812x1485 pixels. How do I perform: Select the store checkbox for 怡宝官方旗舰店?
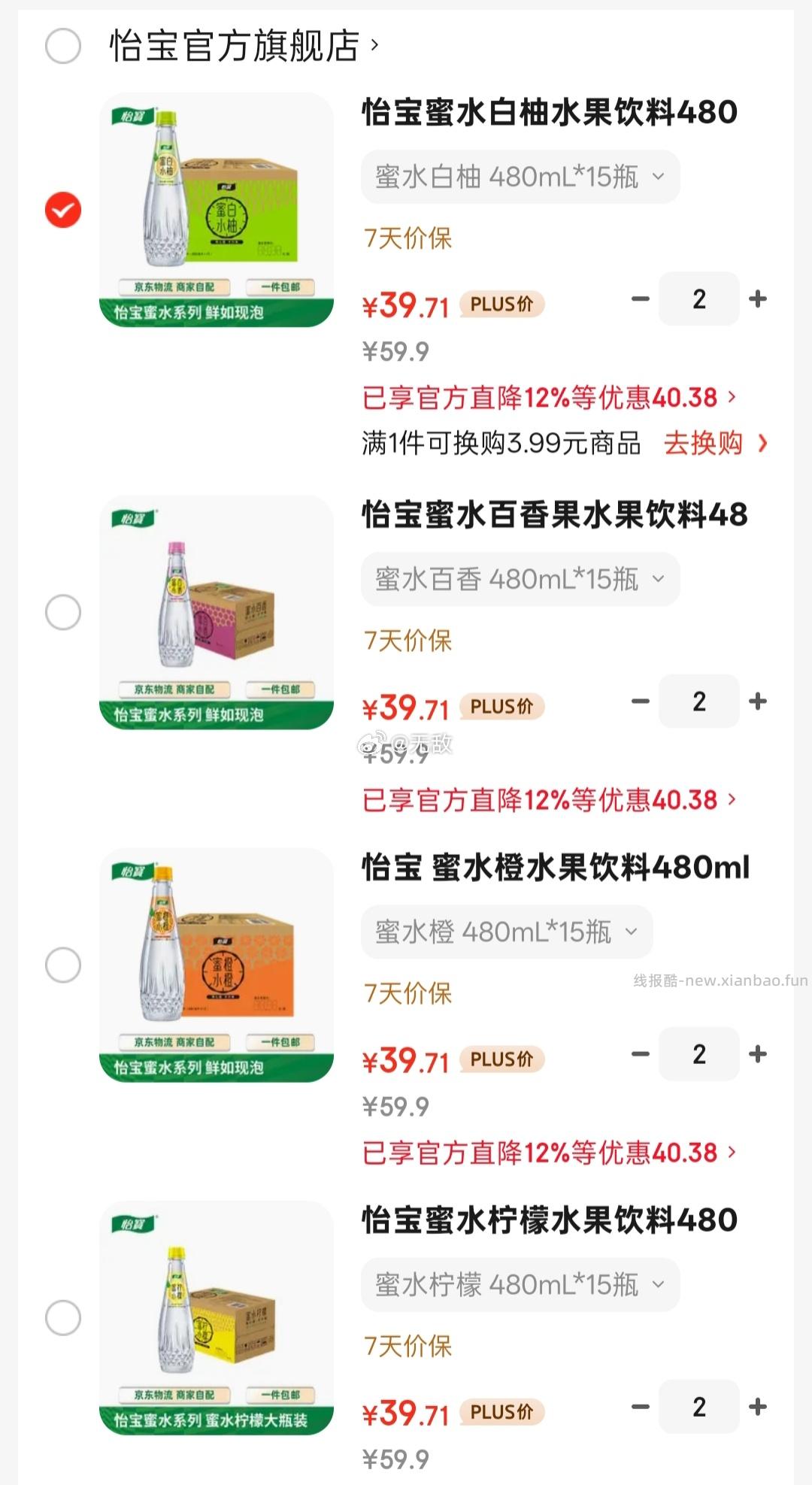click(64, 45)
